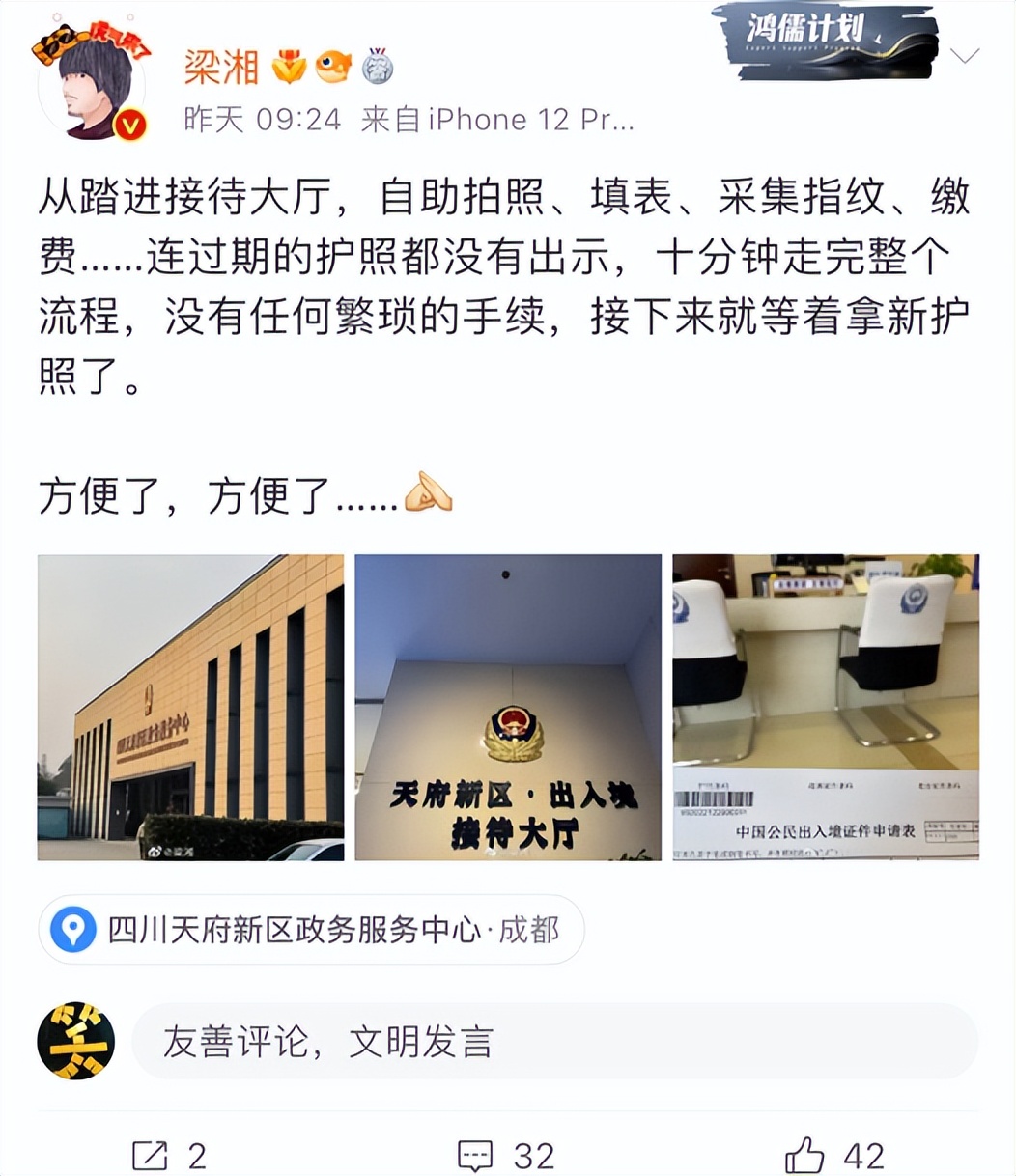
Task: Toggle like on the post counter 42
Action: [862, 1151]
